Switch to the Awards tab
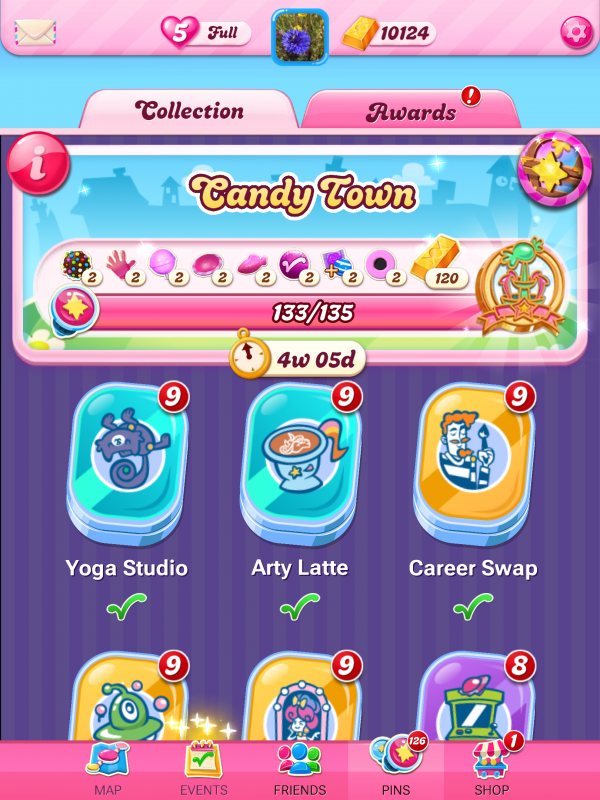The image size is (600, 800). coord(411,111)
